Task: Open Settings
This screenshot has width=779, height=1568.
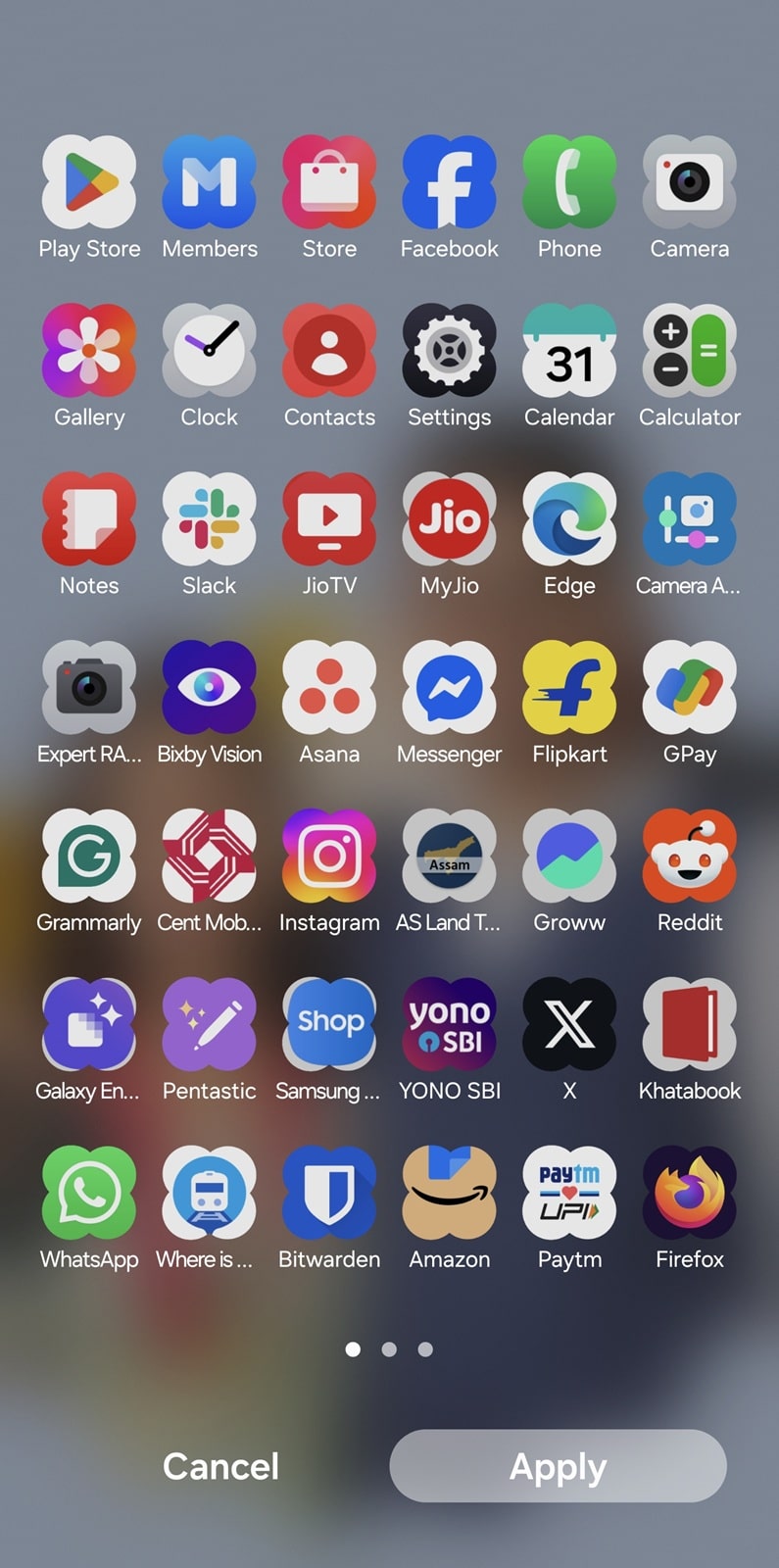Action: (x=450, y=351)
